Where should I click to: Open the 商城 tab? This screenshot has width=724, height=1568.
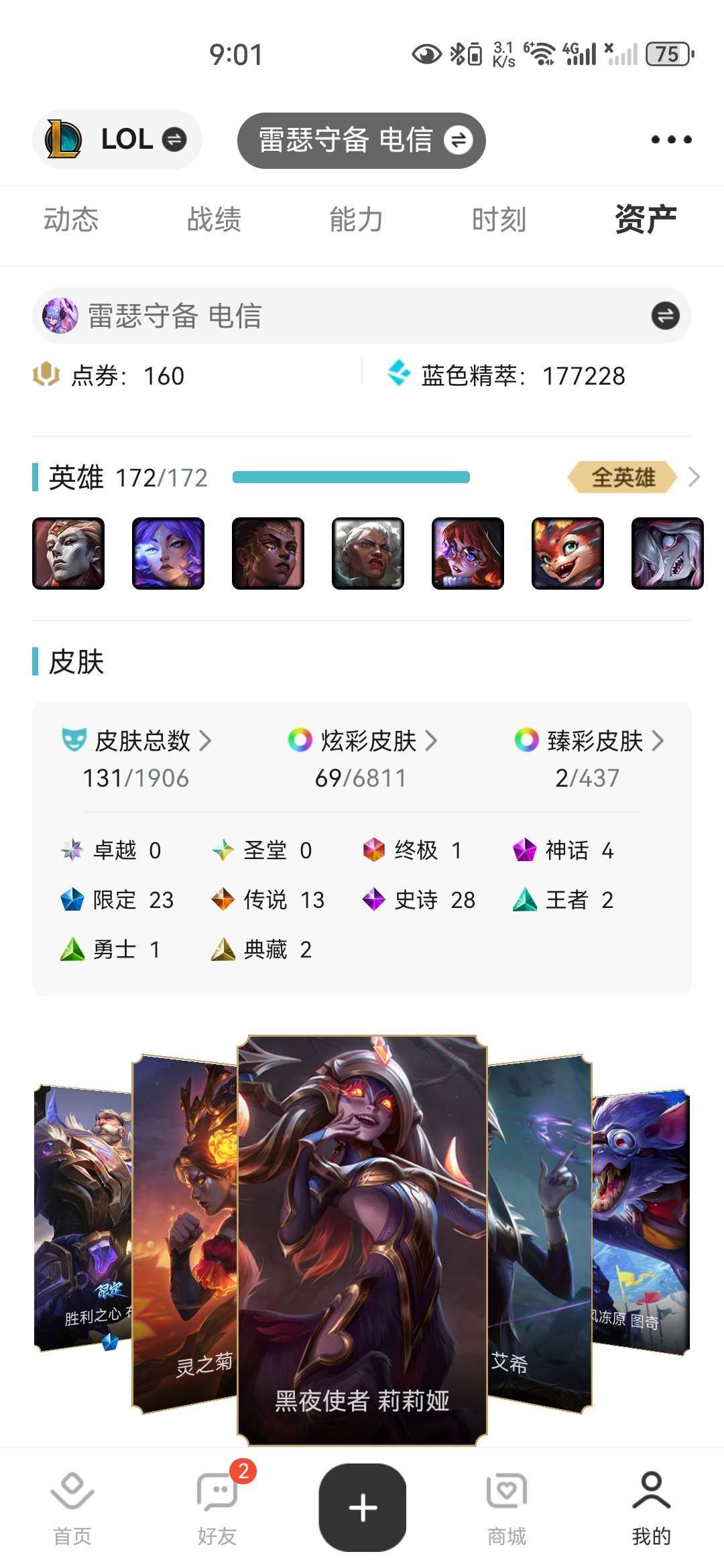pyautogui.click(x=507, y=1509)
